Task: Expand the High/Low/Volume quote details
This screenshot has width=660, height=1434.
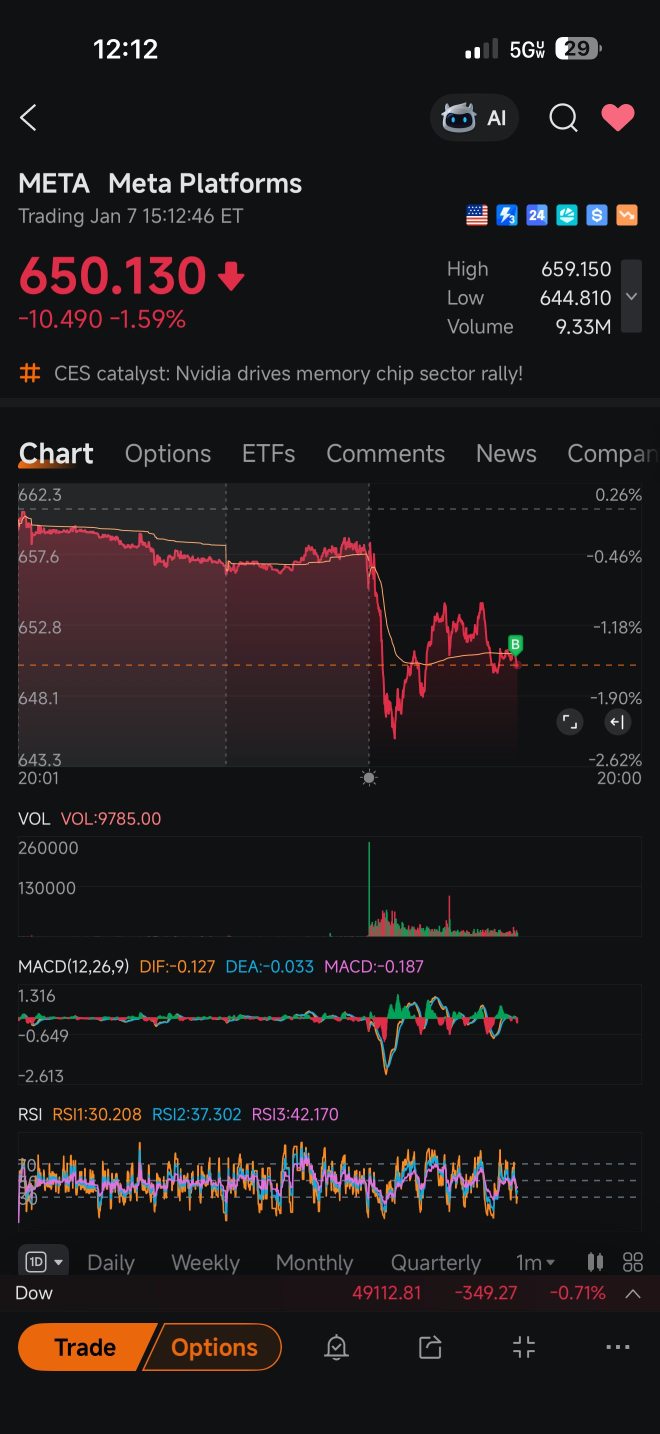Action: [631, 297]
